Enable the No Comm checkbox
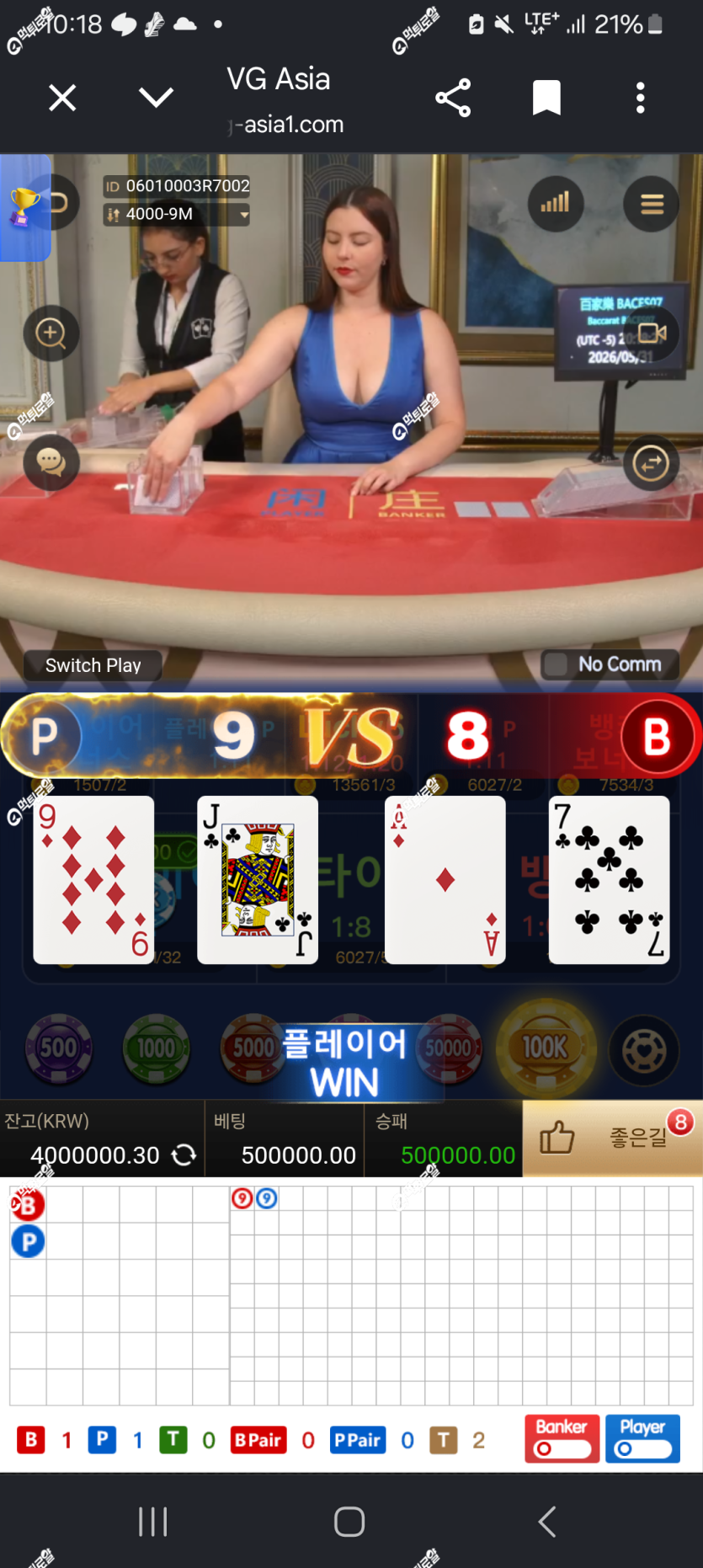Viewport: 703px width, 1568px height. [556, 664]
